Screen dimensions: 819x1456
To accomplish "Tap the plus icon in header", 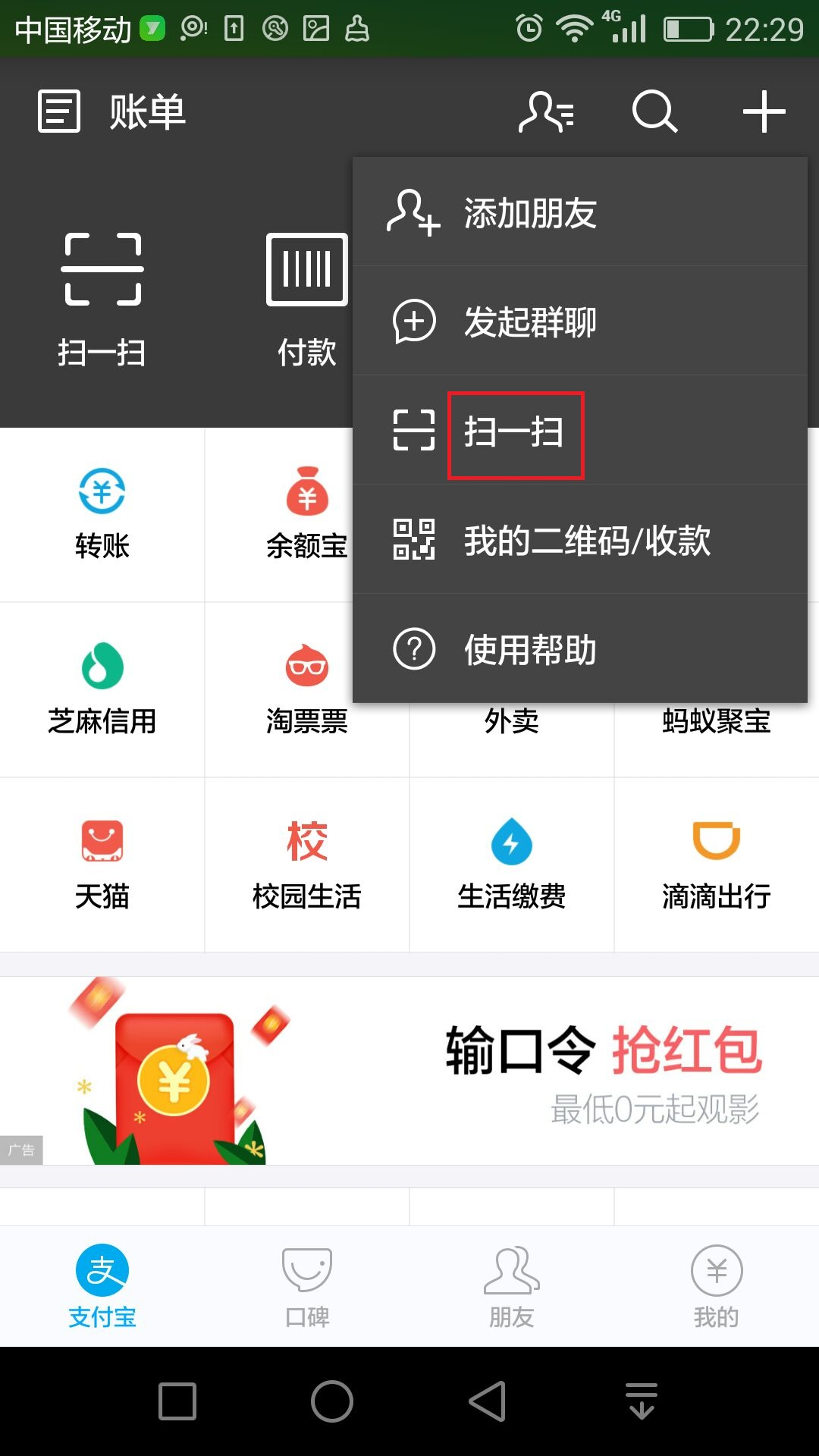I will (x=763, y=111).
